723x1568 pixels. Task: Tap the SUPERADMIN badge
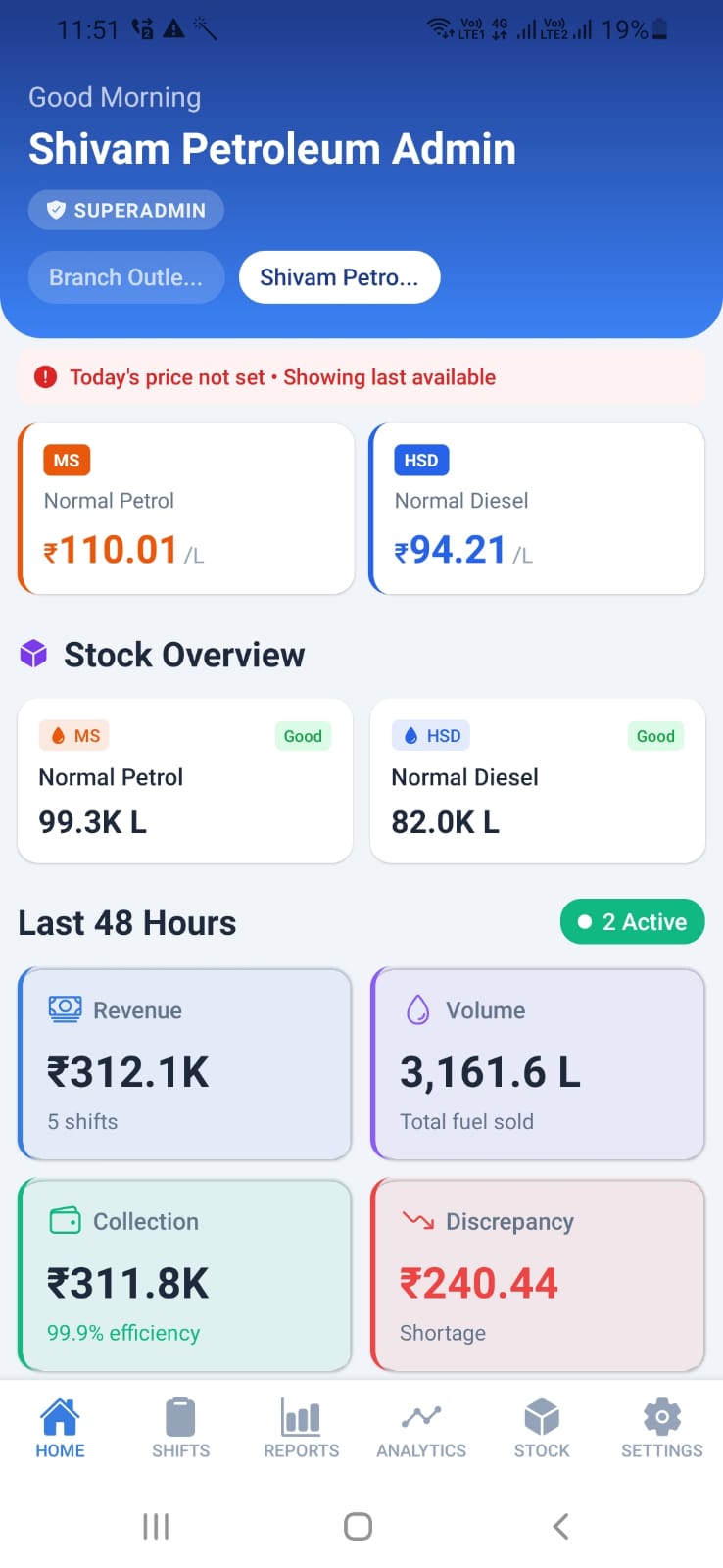tap(125, 209)
